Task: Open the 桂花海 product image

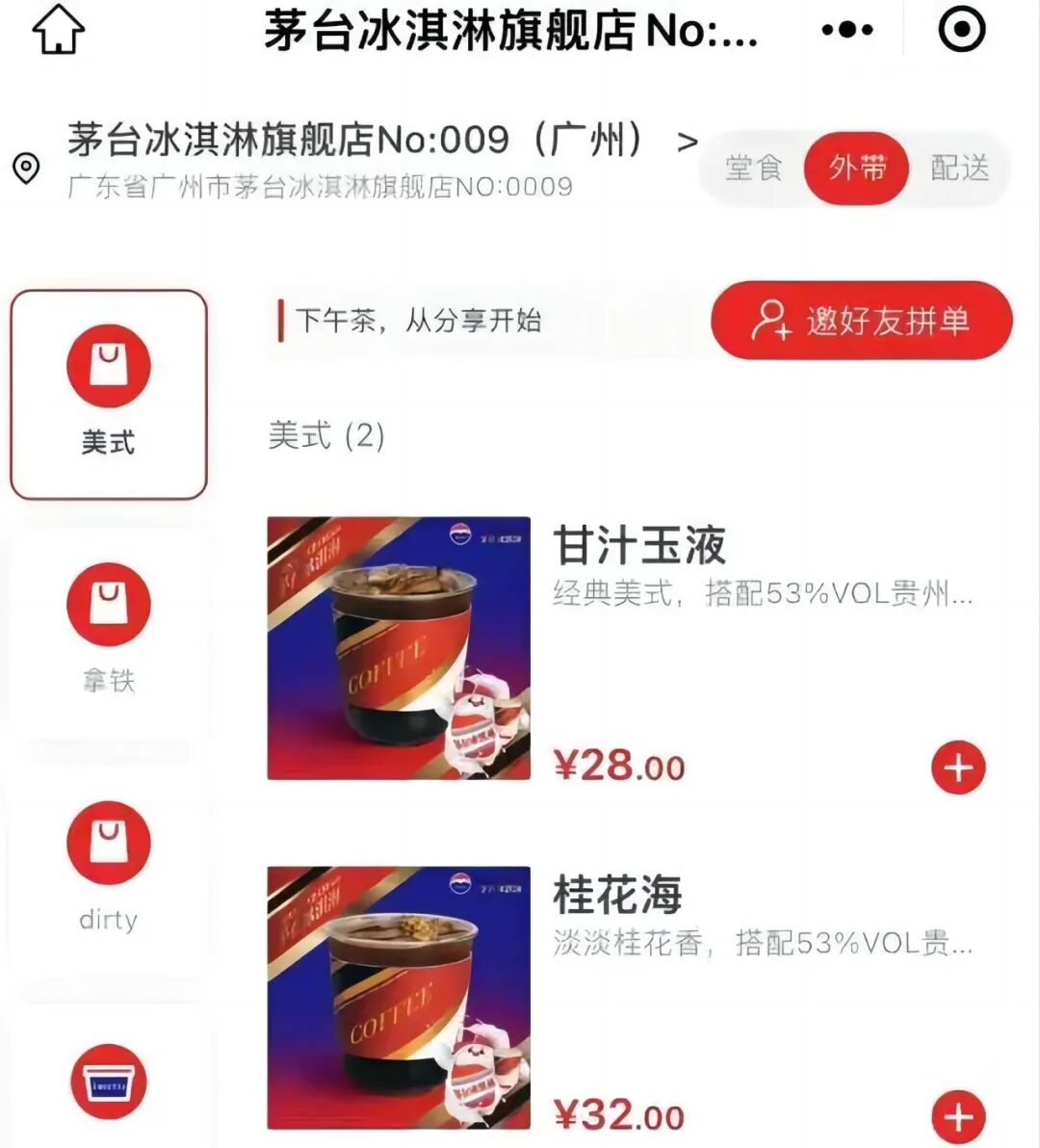Action: (399, 998)
